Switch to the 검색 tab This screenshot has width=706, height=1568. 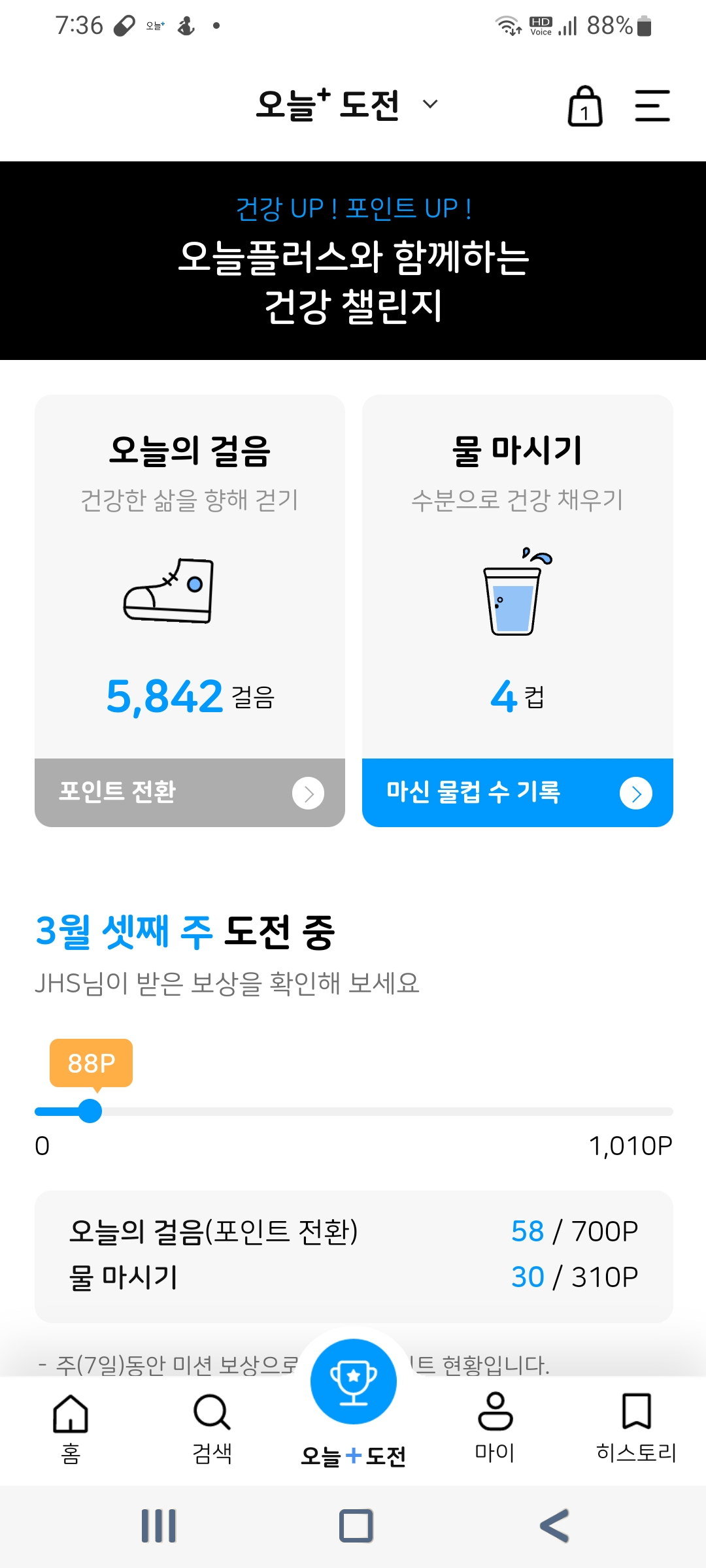click(212, 1428)
